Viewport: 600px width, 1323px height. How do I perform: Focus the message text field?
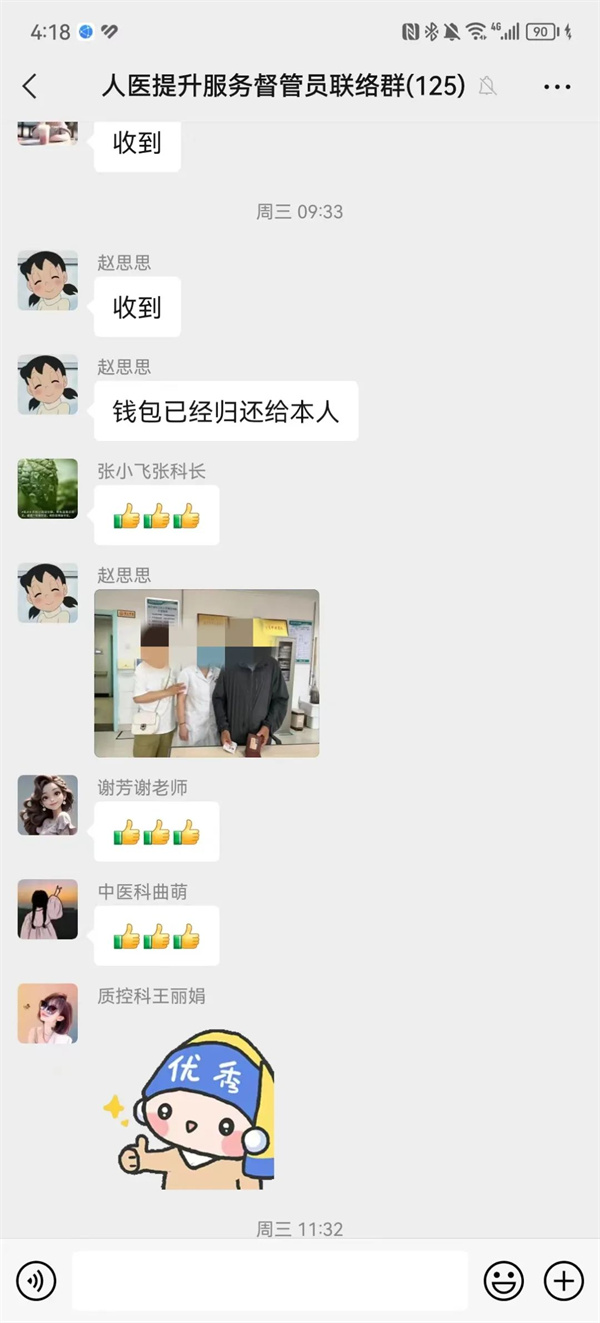coord(270,1280)
